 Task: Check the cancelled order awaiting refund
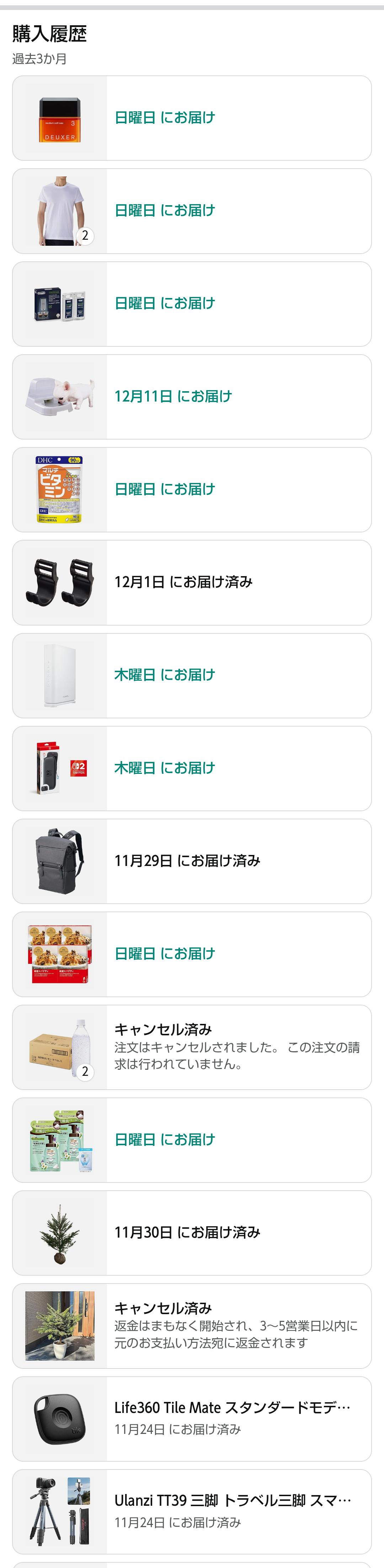[192, 1326]
